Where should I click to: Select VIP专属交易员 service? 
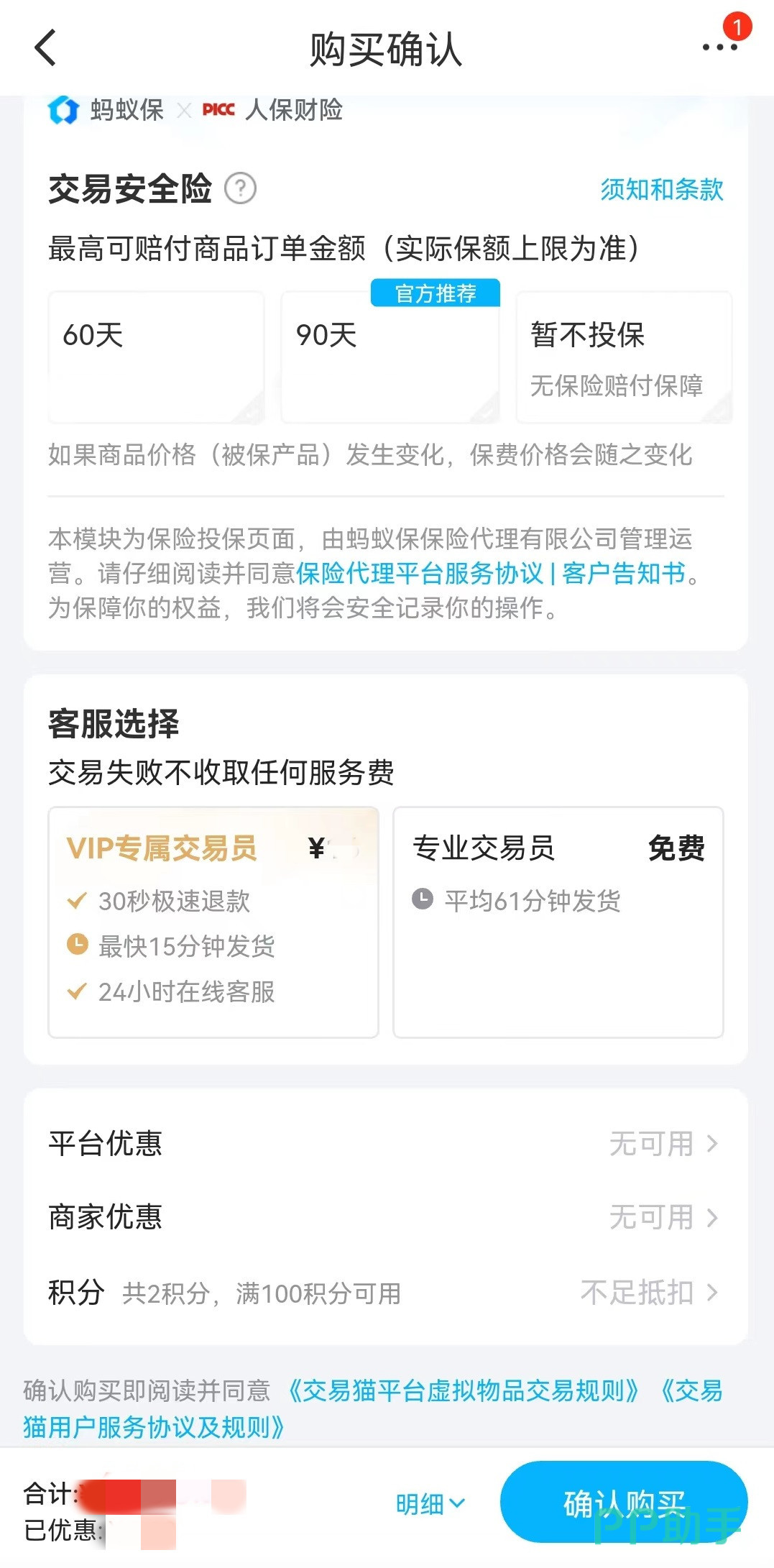[213, 922]
